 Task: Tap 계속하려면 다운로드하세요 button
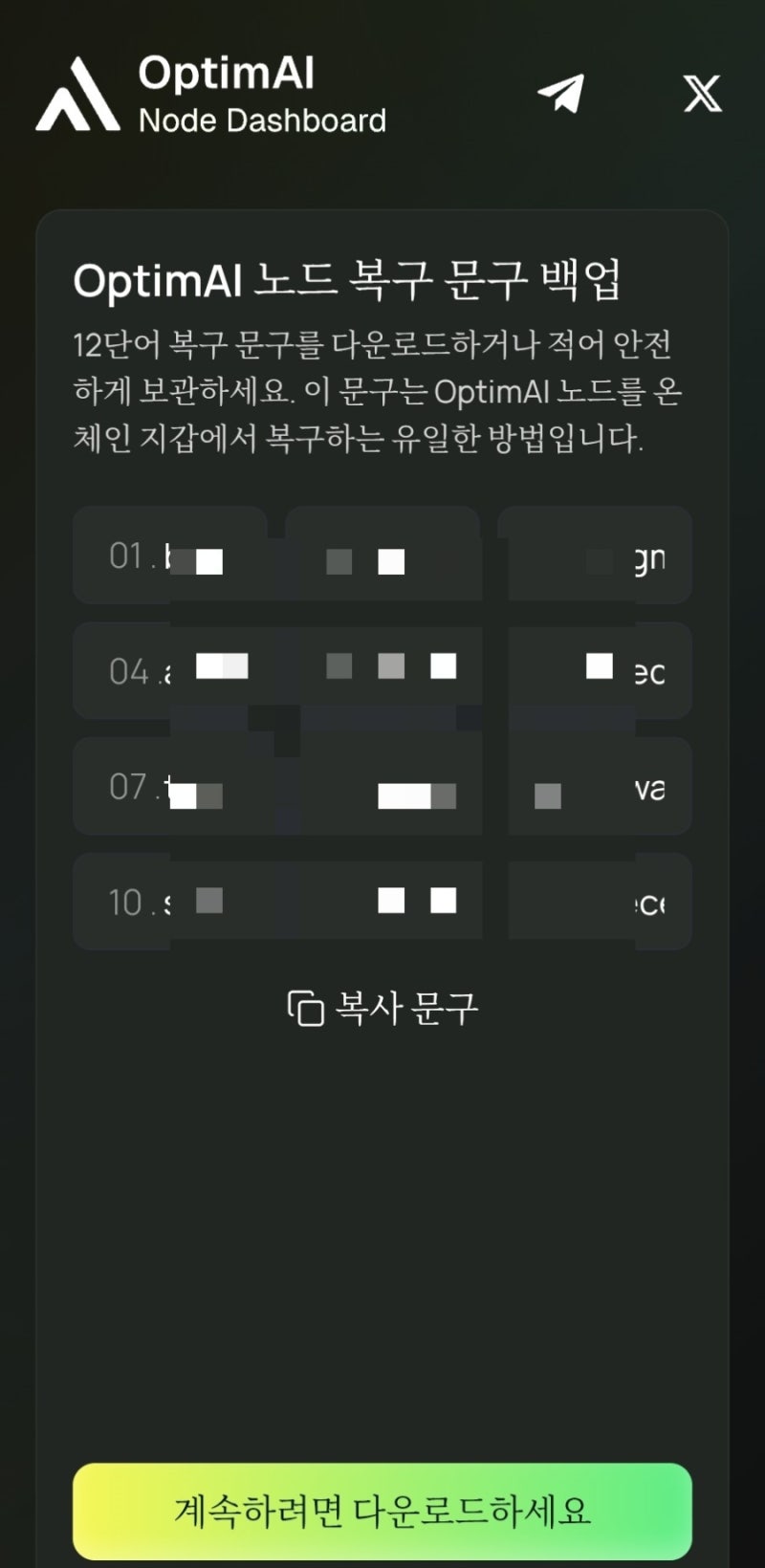(382, 1511)
